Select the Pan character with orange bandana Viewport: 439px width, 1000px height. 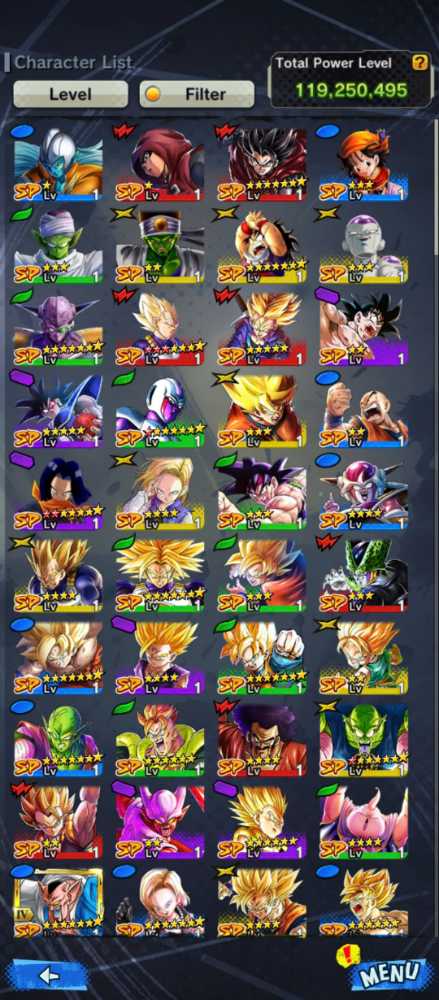click(364, 165)
